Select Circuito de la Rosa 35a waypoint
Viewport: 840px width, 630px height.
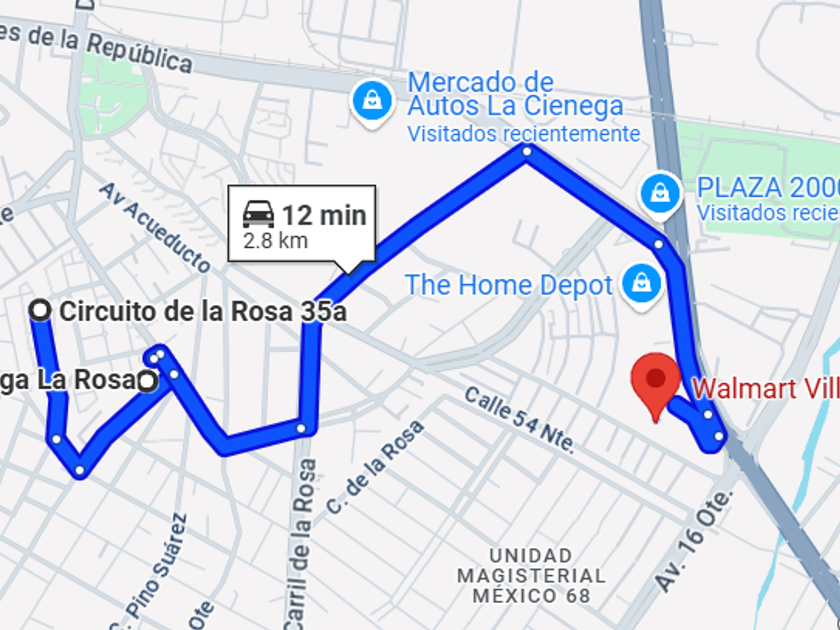click(x=40, y=310)
